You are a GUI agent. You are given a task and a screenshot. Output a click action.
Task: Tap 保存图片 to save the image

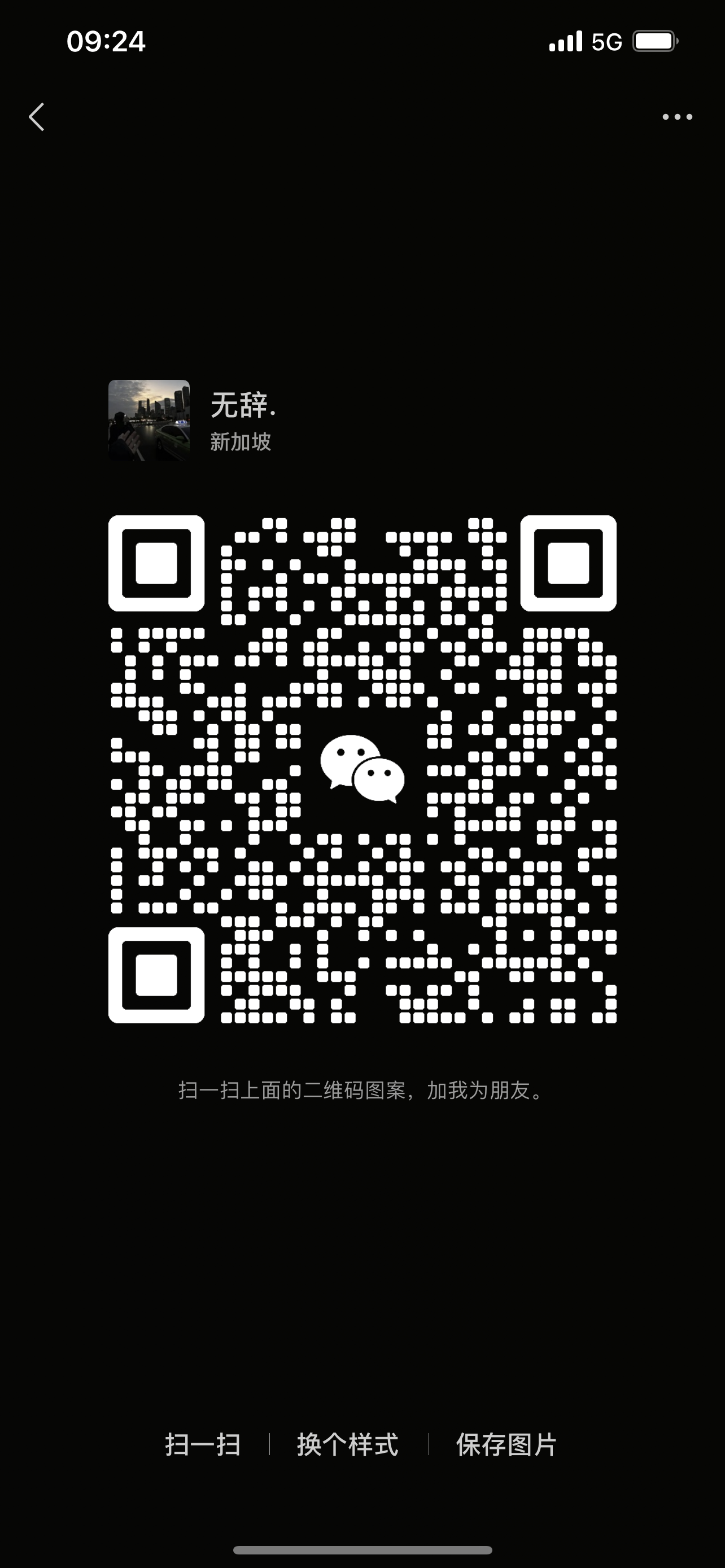[506, 1444]
